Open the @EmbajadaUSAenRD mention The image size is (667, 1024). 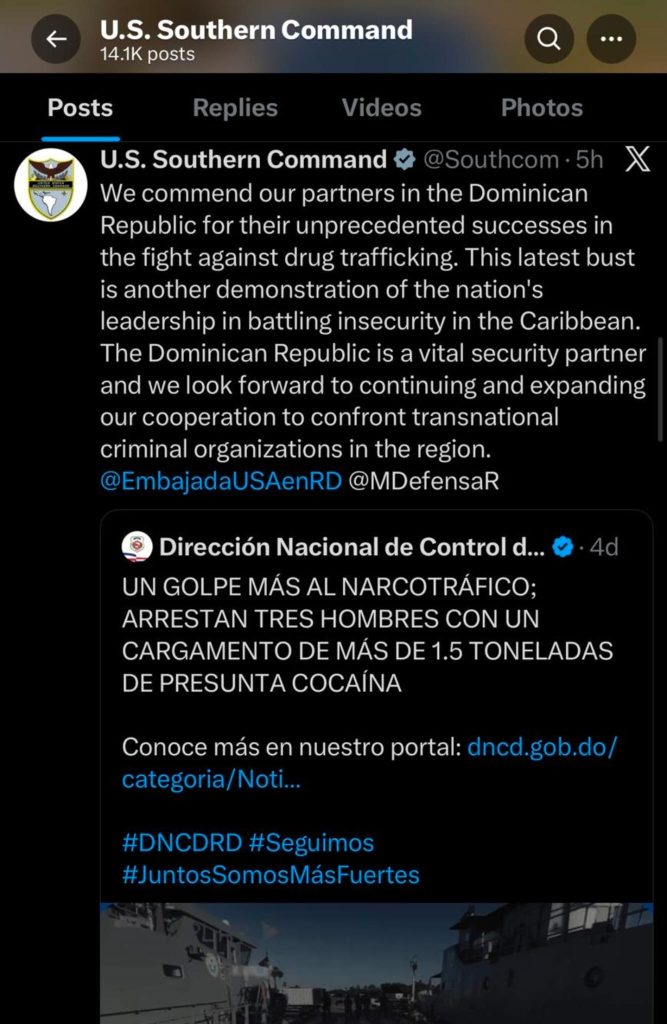pyautogui.click(x=220, y=481)
